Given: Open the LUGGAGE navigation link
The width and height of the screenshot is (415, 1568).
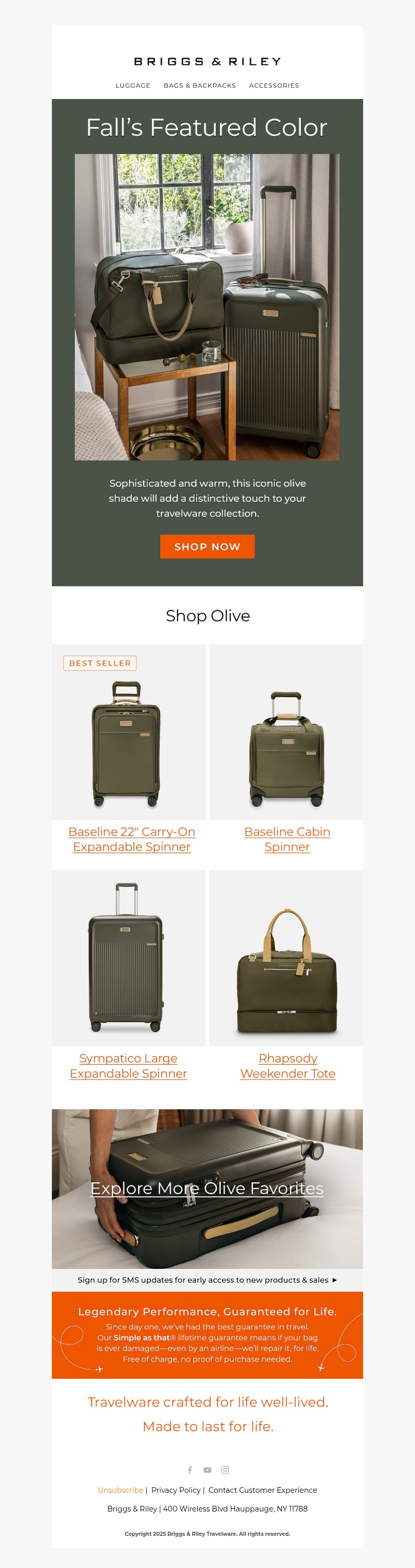Looking at the screenshot, I should tap(133, 85).
